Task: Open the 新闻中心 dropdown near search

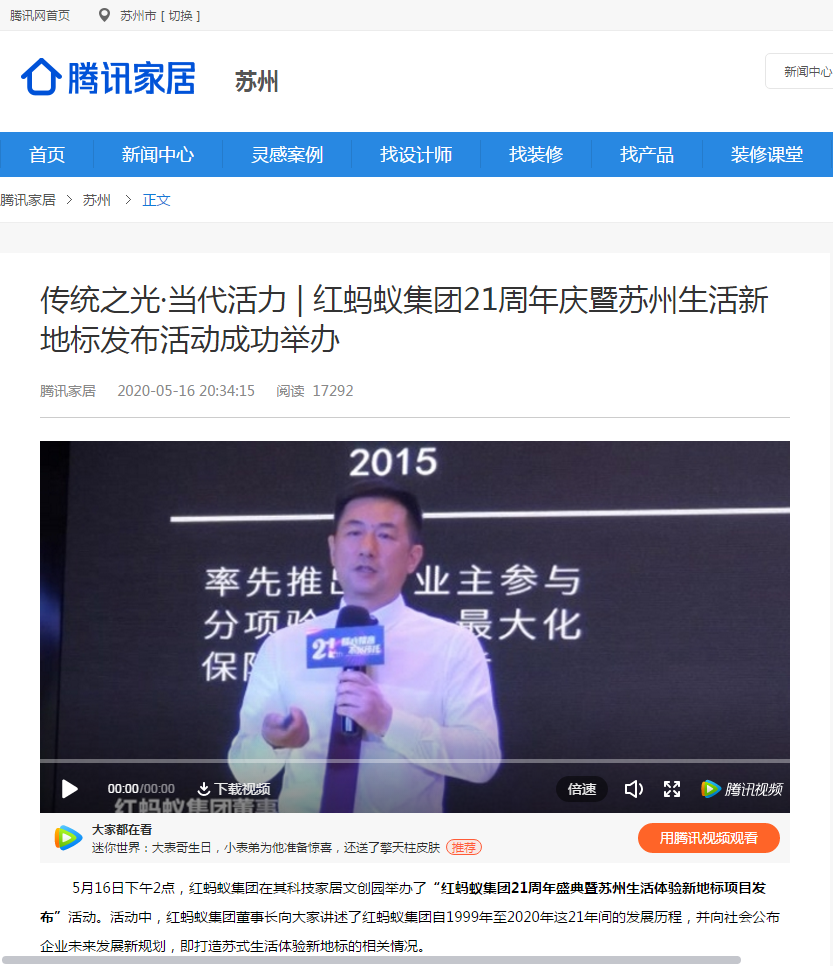Action: [806, 72]
